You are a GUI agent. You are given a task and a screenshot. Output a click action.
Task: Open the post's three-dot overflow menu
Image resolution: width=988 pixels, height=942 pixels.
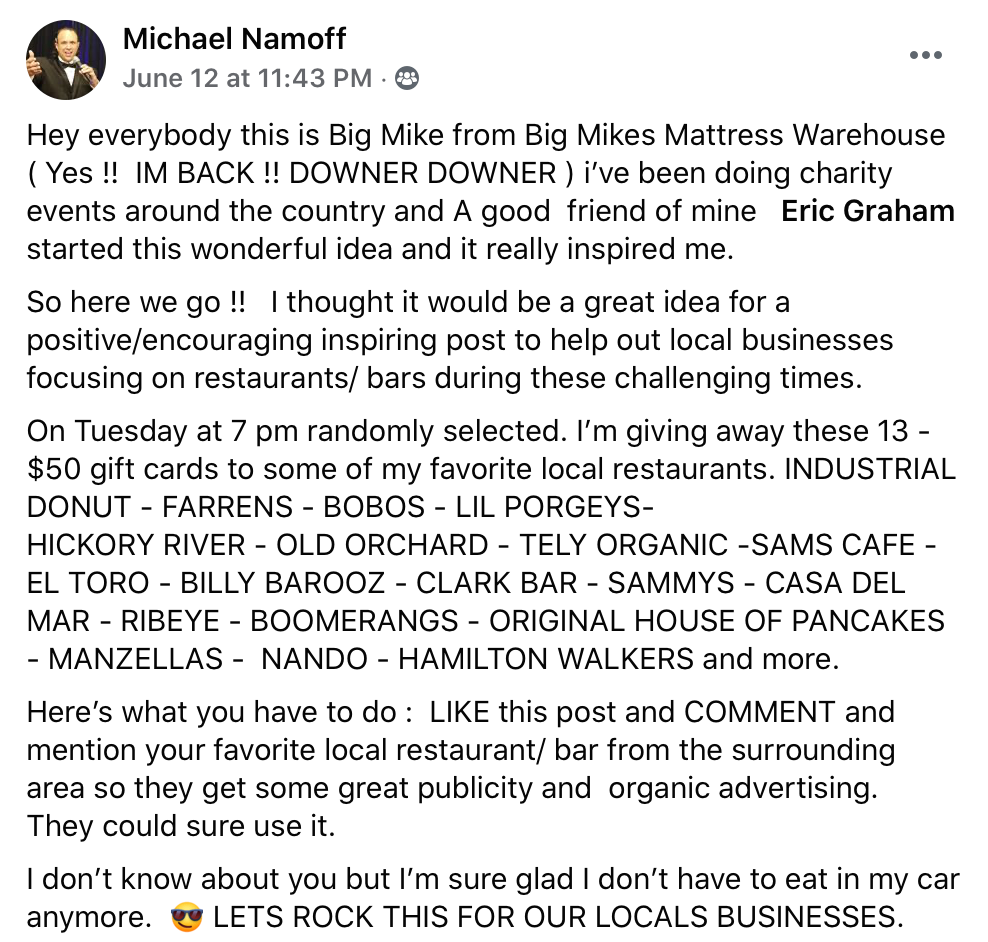coord(926,55)
